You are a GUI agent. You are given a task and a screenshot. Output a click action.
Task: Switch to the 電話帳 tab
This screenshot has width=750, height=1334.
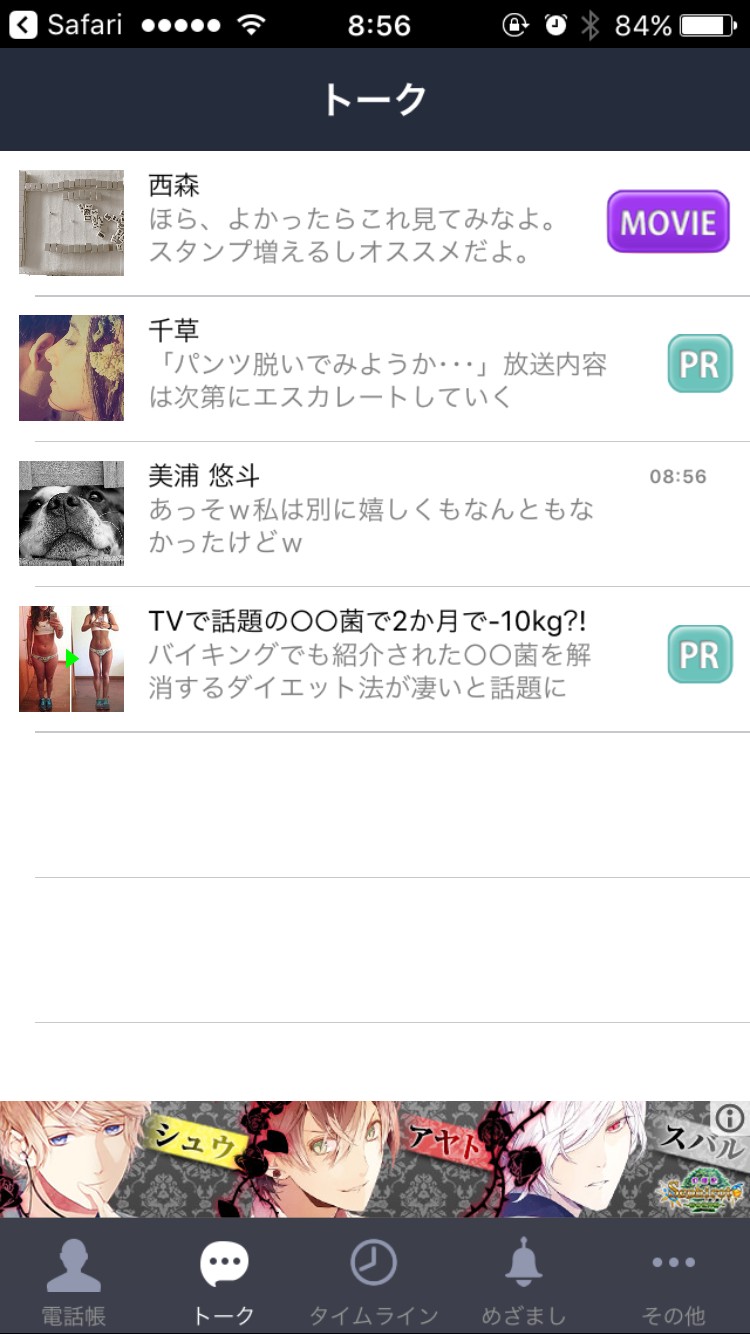[x=73, y=1282]
